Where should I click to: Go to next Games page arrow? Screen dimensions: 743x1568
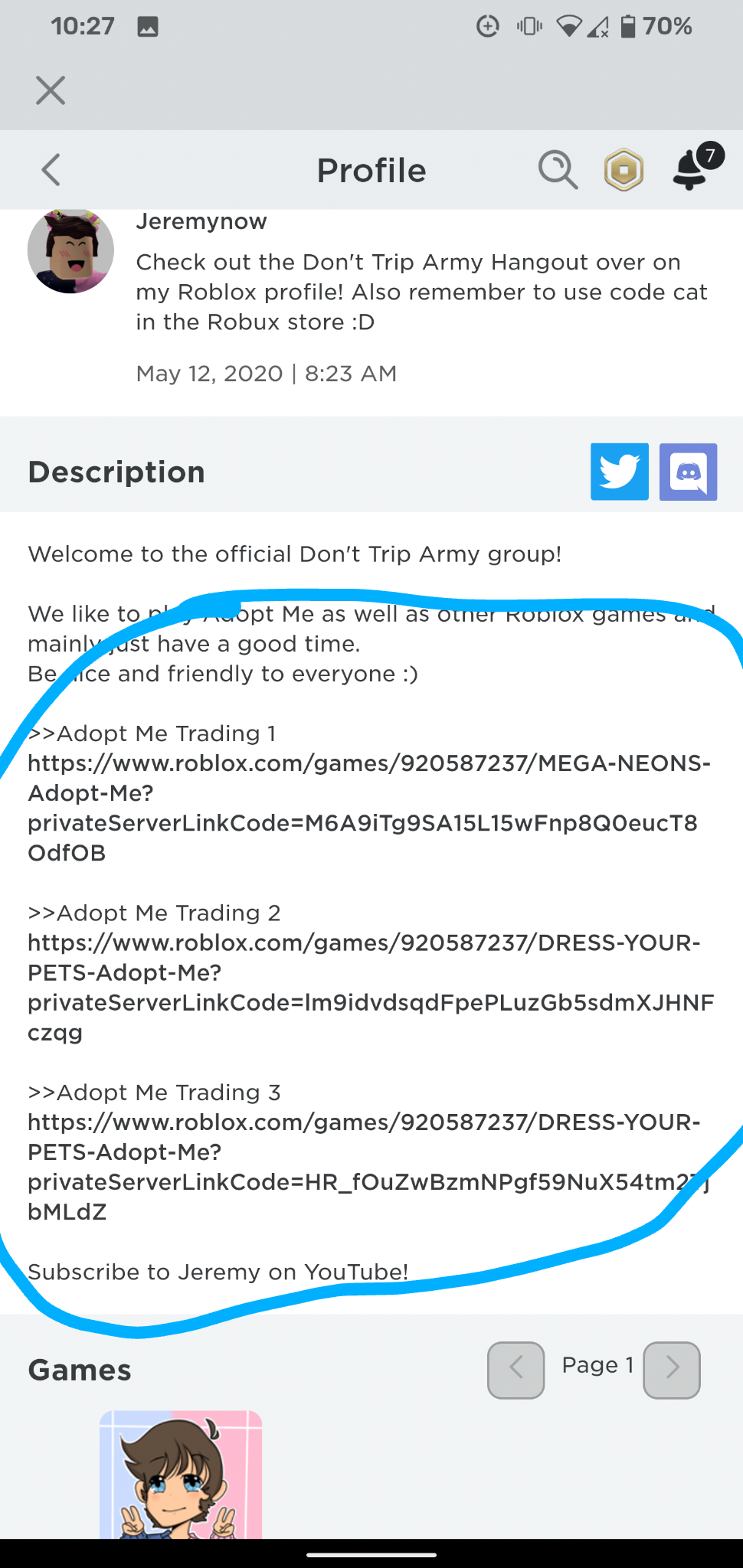pos(672,1370)
